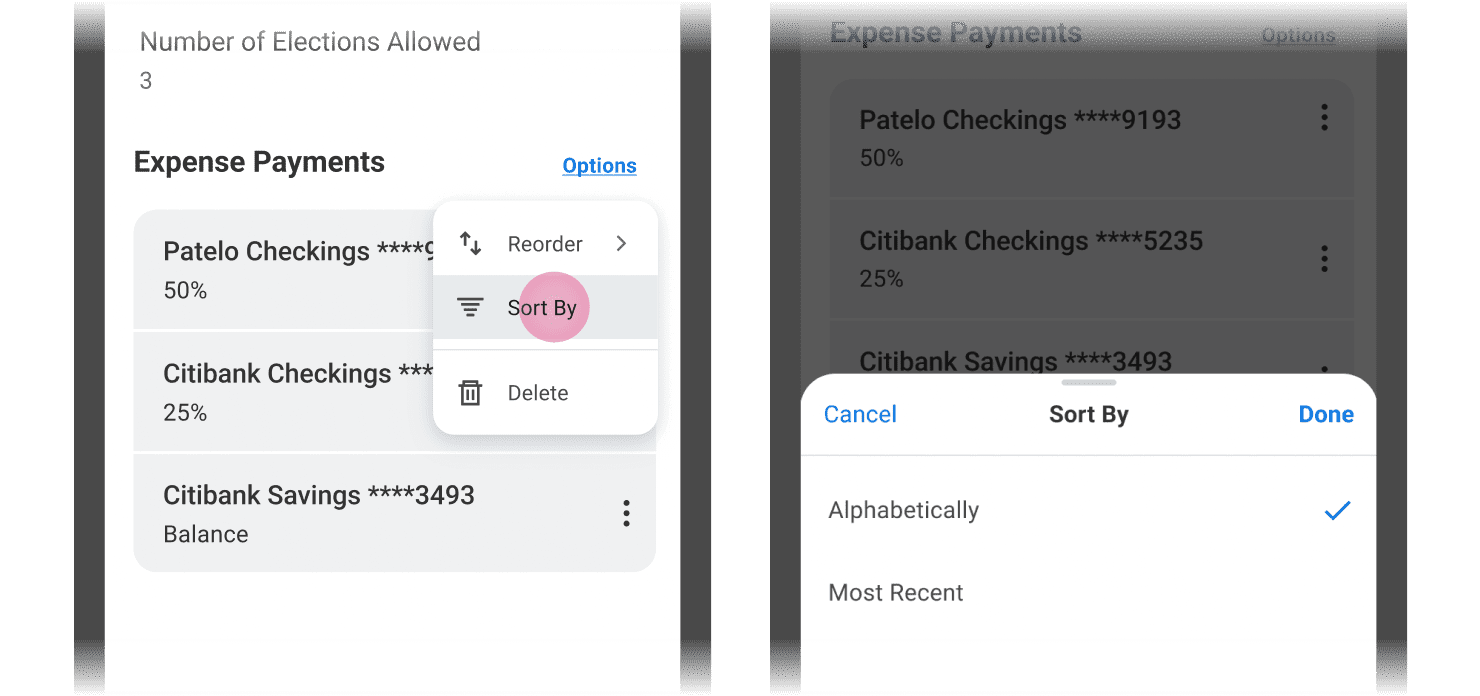
Task: Select Sort By in the popup menu
Action: pos(542,308)
